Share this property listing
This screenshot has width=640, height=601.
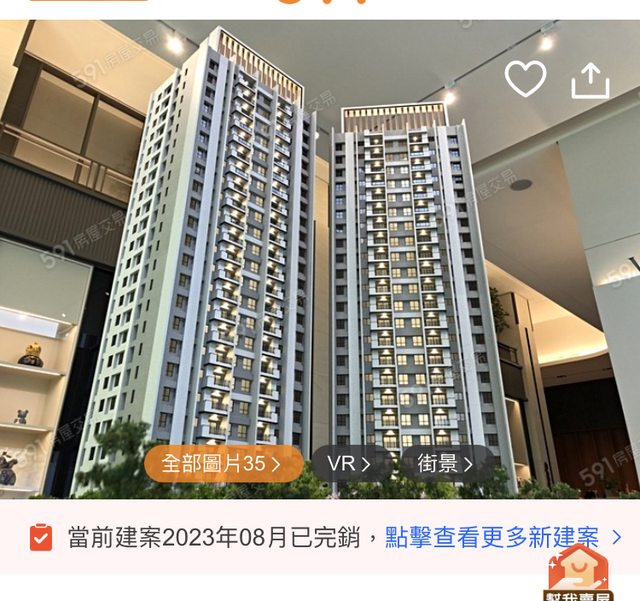tap(590, 80)
